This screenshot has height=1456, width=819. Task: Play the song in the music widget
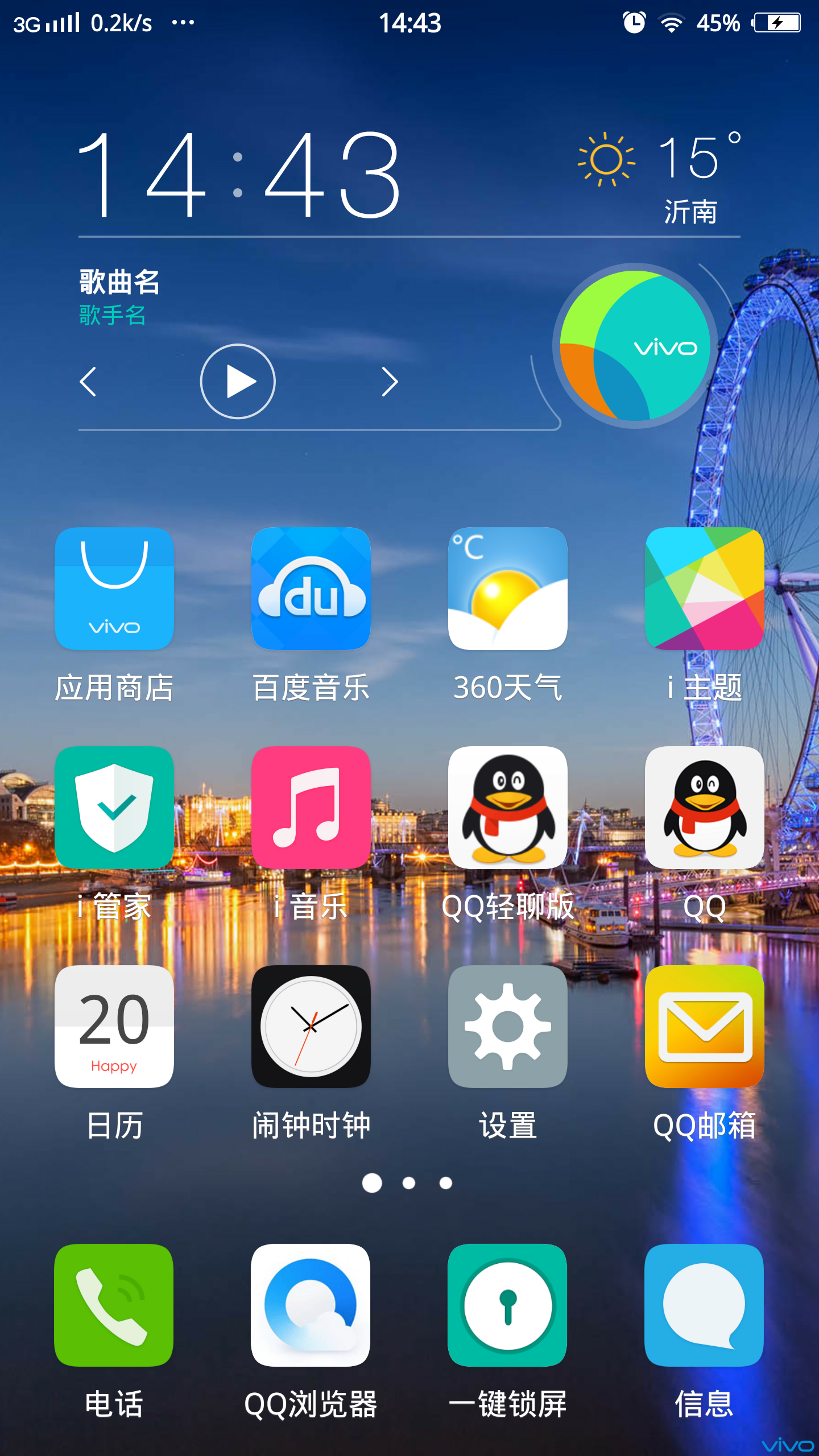point(238,382)
